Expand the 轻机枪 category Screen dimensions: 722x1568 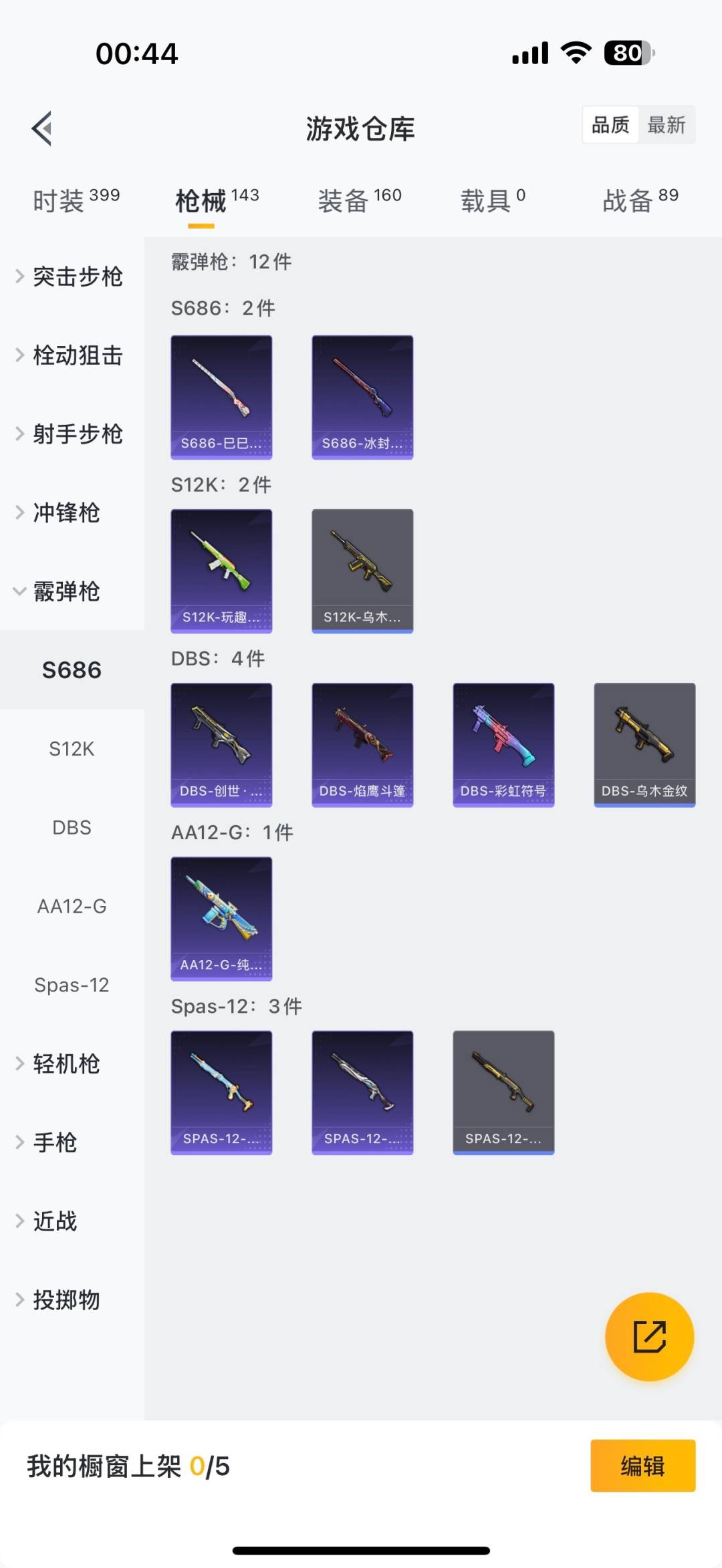click(x=67, y=1064)
